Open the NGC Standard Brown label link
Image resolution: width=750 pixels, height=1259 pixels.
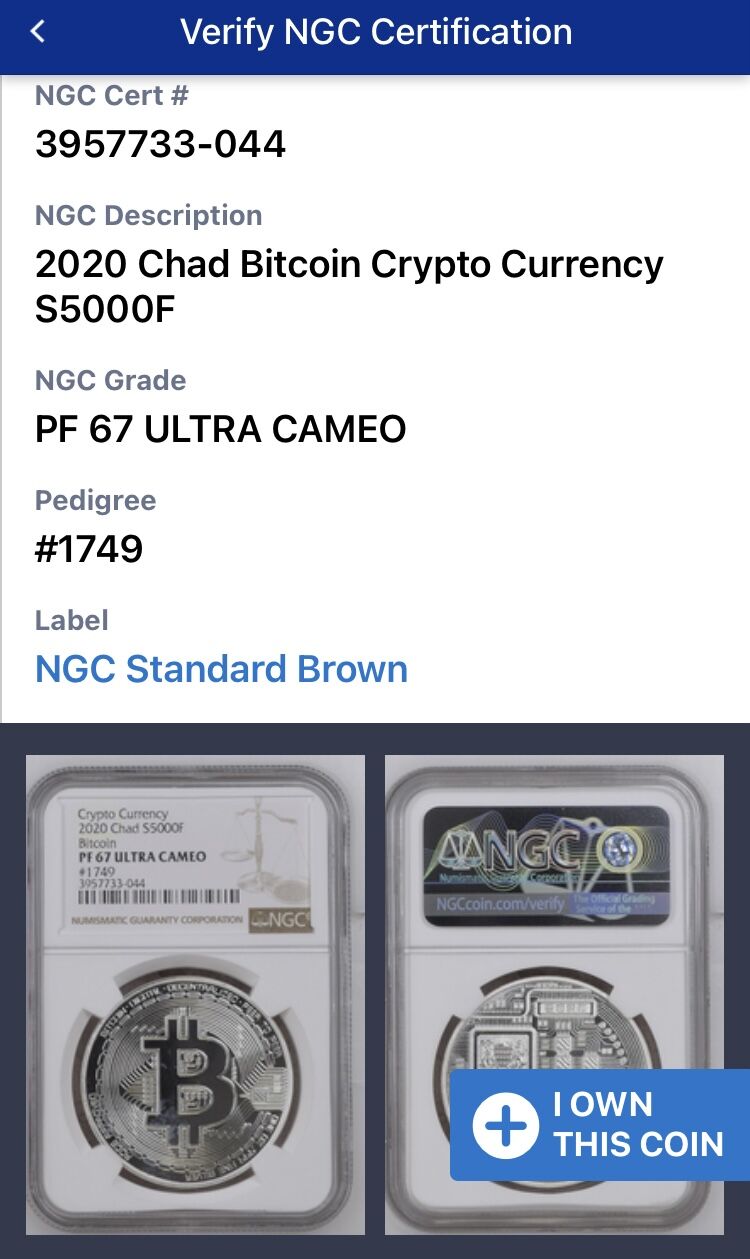coord(221,669)
